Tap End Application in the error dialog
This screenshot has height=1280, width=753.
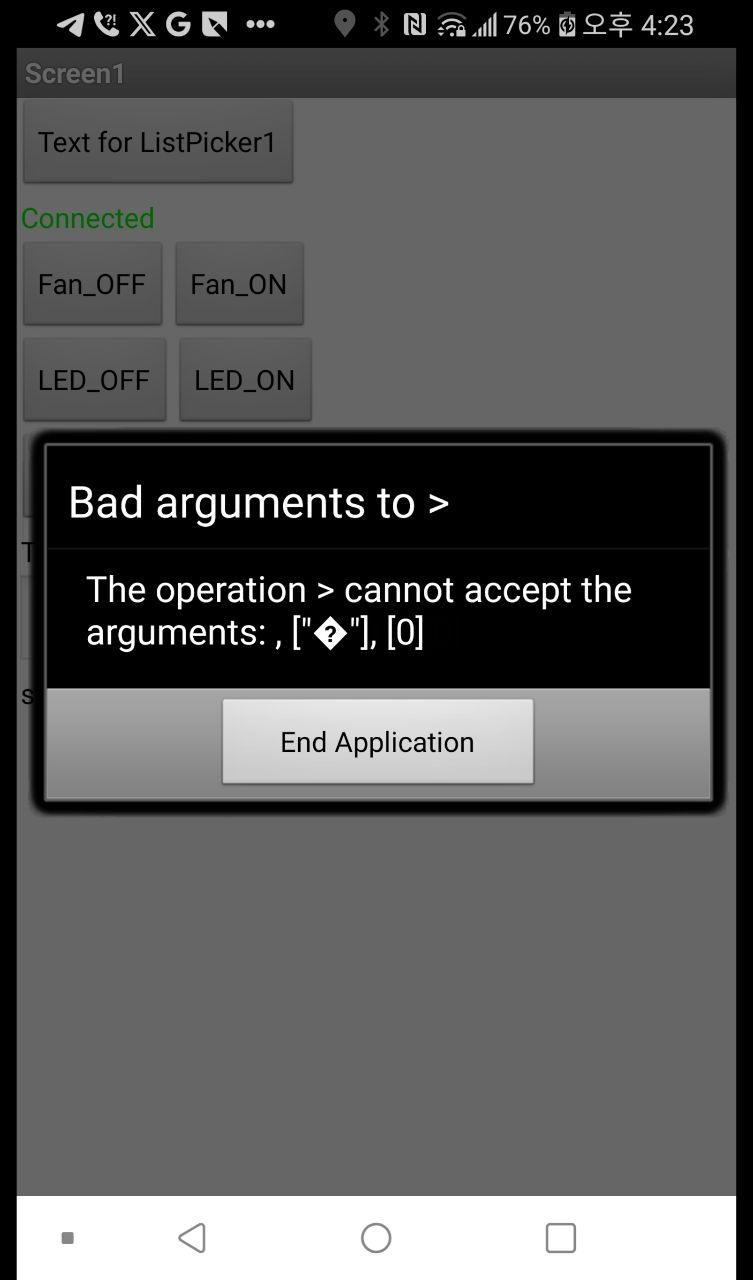[x=377, y=741]
